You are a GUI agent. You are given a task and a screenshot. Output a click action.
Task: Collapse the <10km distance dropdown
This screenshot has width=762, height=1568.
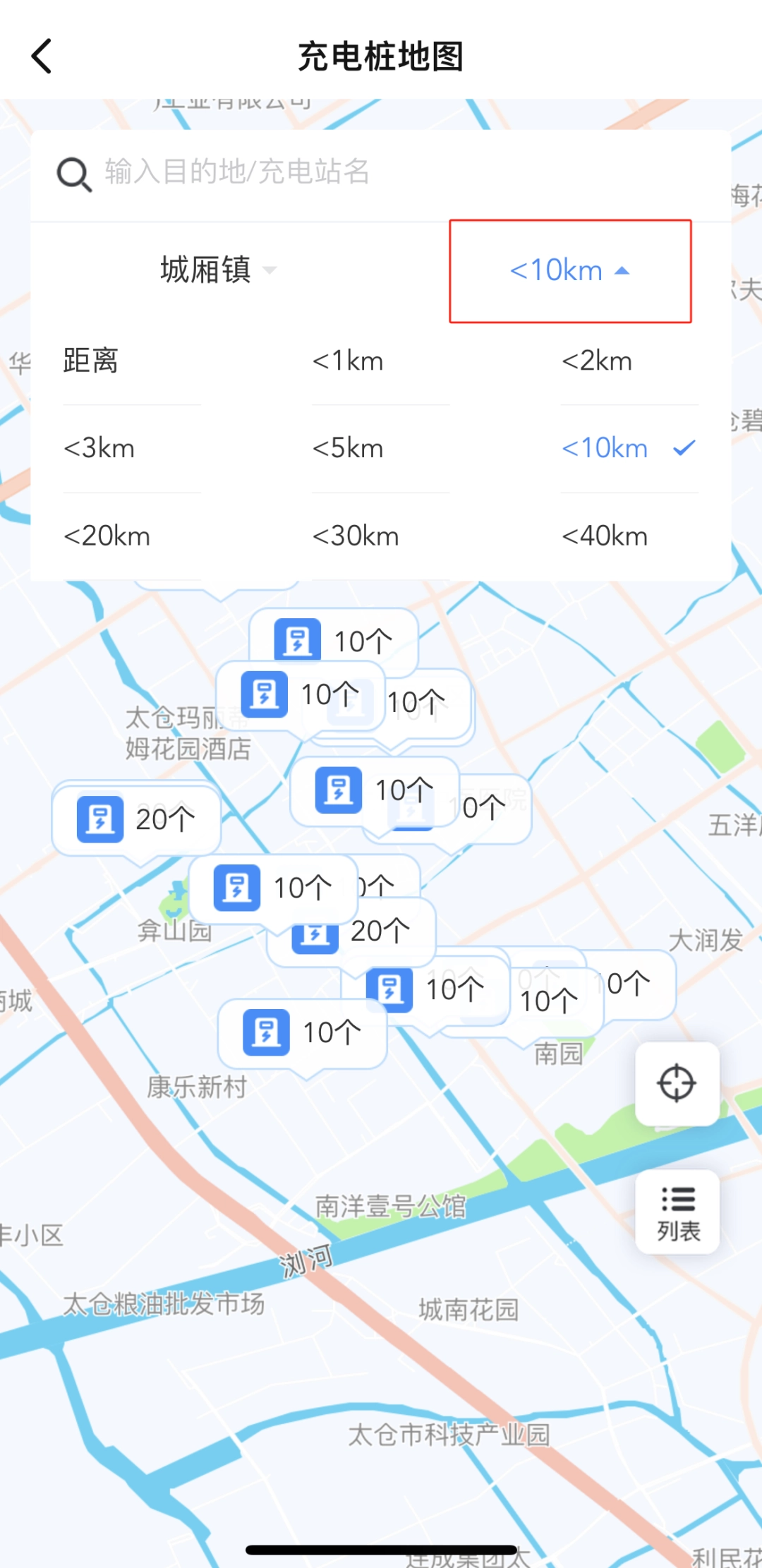tap(569, 271)
